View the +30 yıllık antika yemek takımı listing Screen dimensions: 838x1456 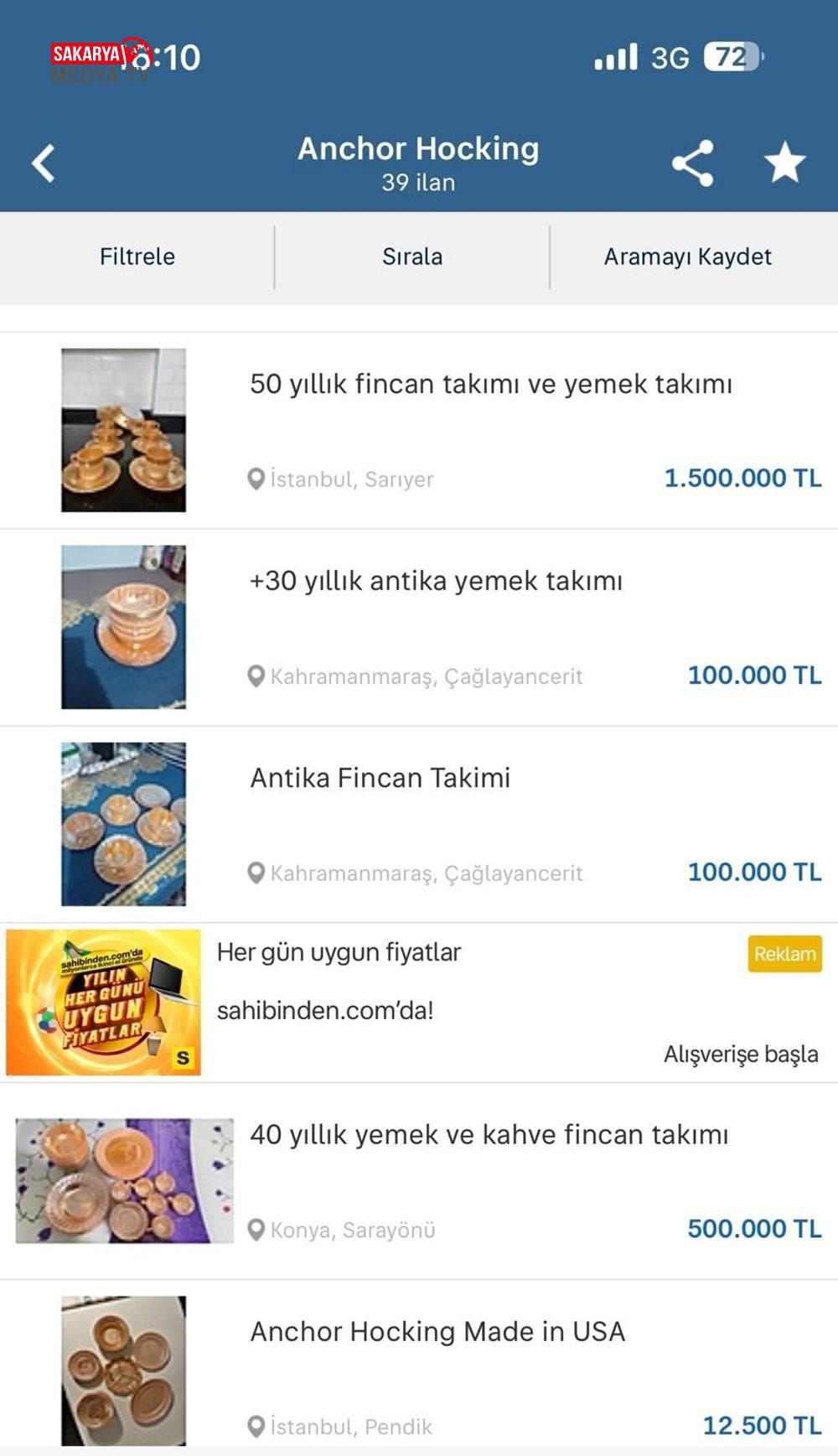pos(436,582)
